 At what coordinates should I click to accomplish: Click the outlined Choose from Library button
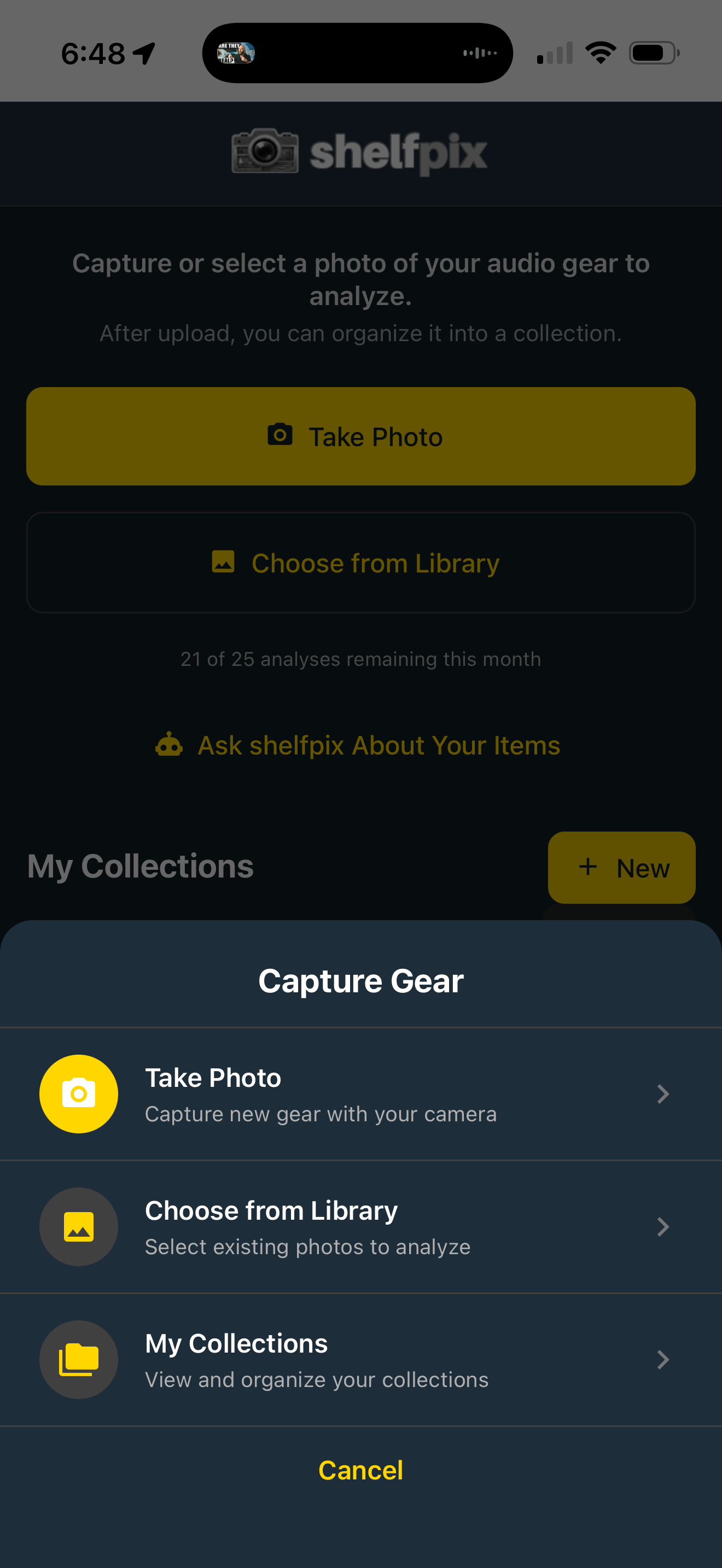click(x=361, y=563)
